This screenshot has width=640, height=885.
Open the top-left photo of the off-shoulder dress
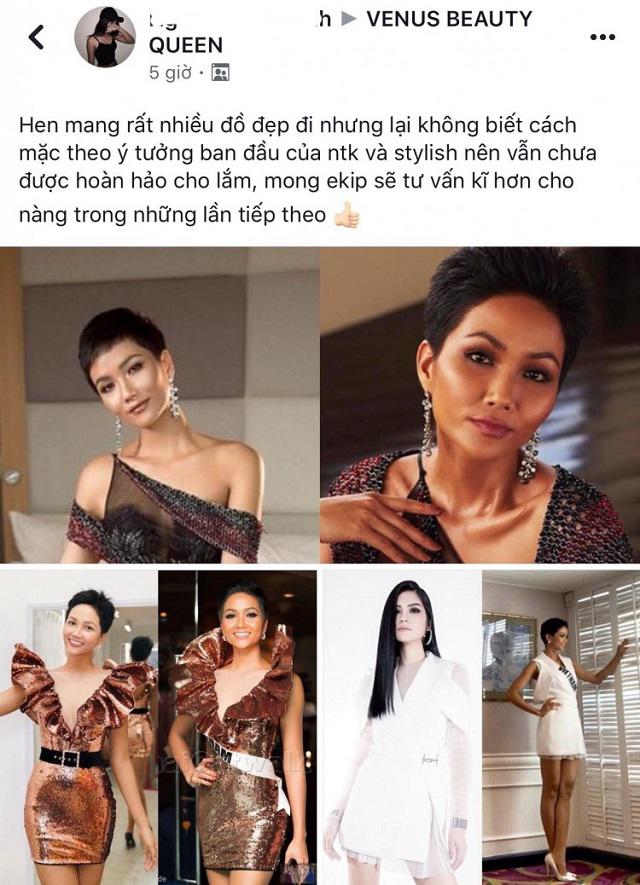pyautogui.click(x=159, y=405)
